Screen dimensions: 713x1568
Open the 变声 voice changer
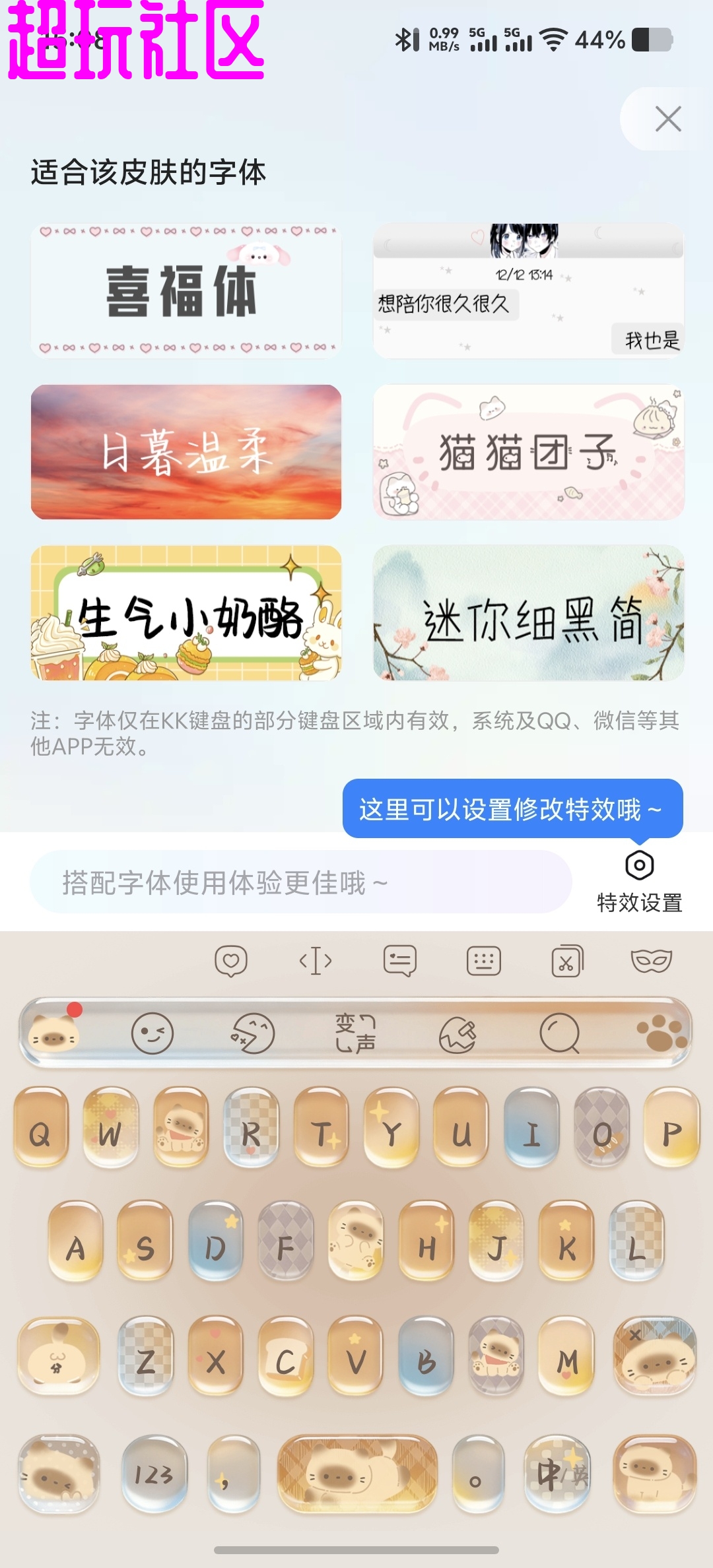(x=356, y=1033)
